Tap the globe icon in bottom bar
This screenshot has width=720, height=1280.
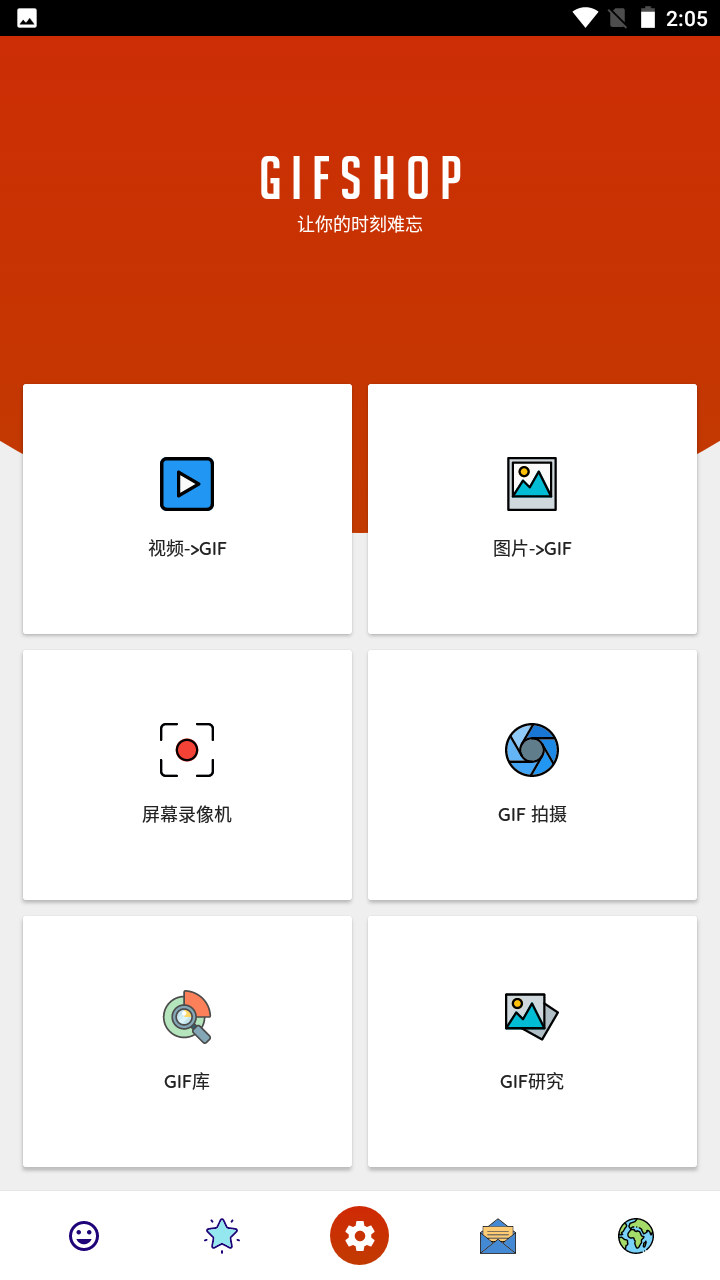point(636,1236)
